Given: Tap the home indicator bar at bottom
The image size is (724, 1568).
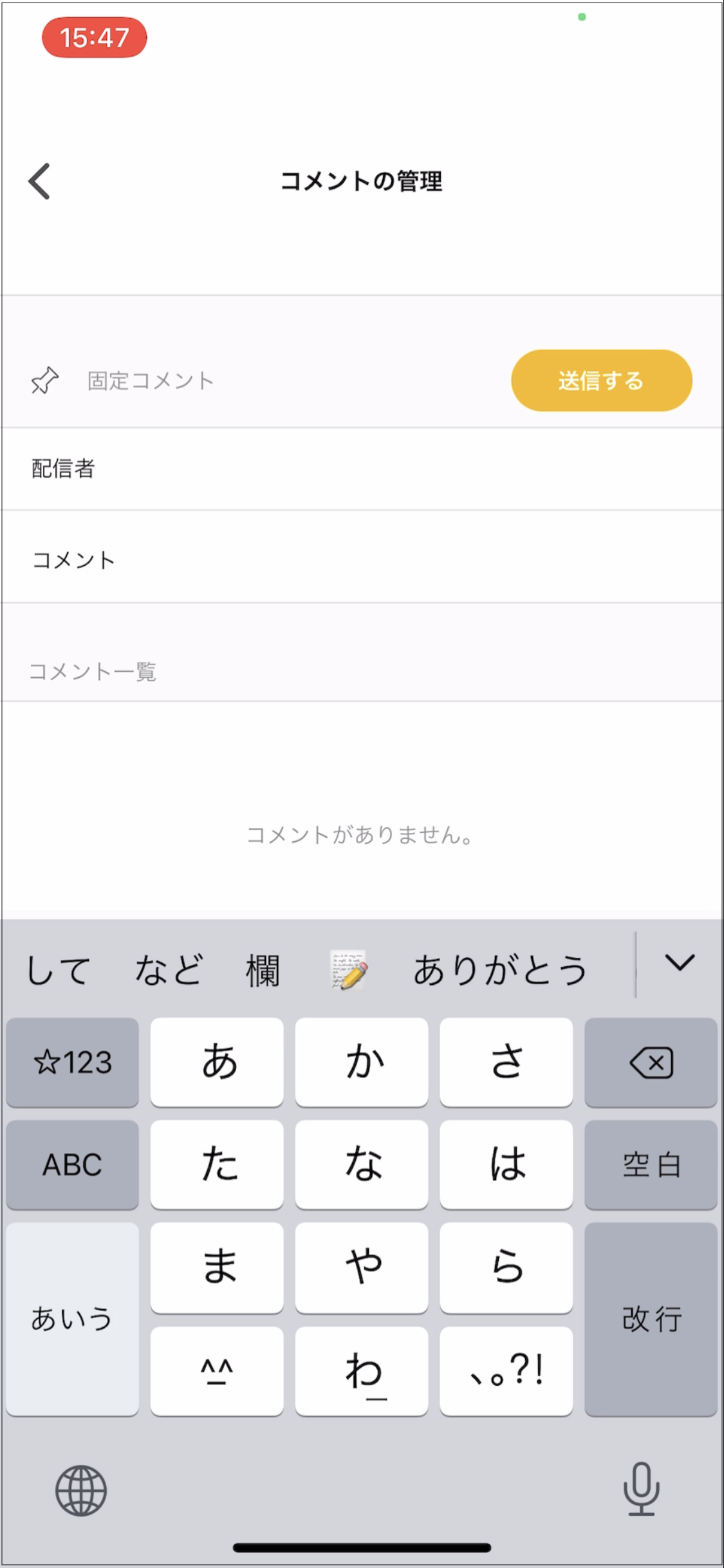Looking at the screenshot, I should coord(362,1549).
